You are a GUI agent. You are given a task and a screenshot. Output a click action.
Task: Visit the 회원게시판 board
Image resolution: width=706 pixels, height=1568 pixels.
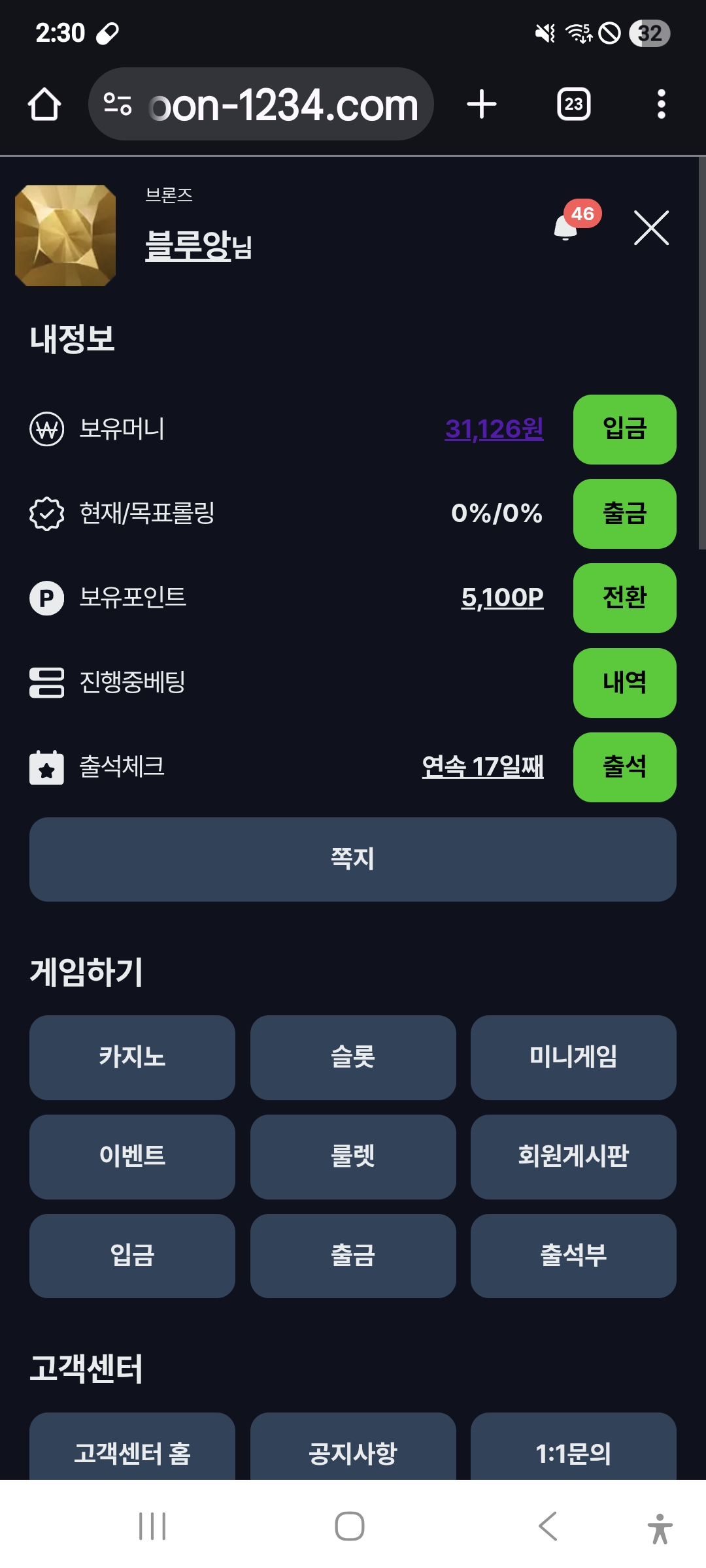(x=573, y=1156)
